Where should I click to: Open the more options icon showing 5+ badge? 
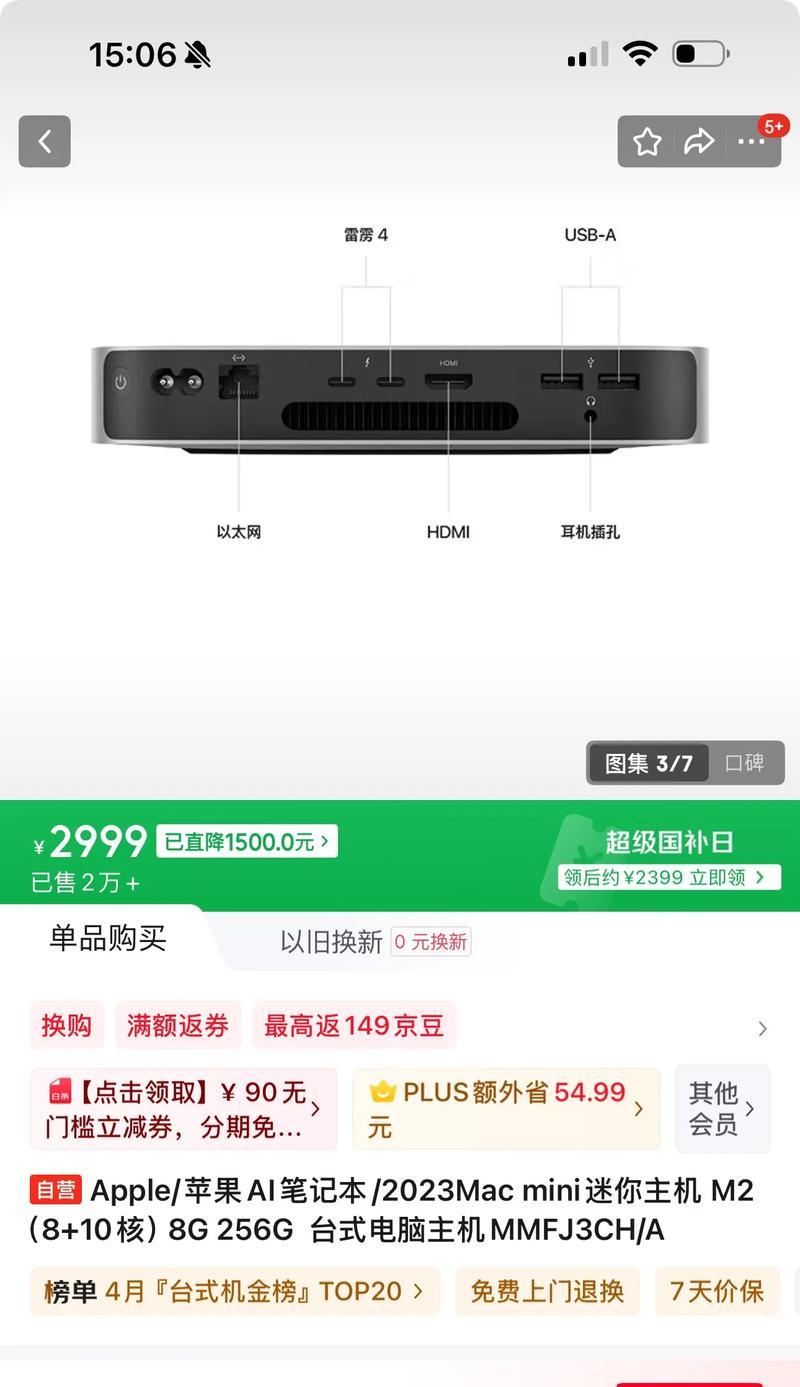click(x=754, y=142)
